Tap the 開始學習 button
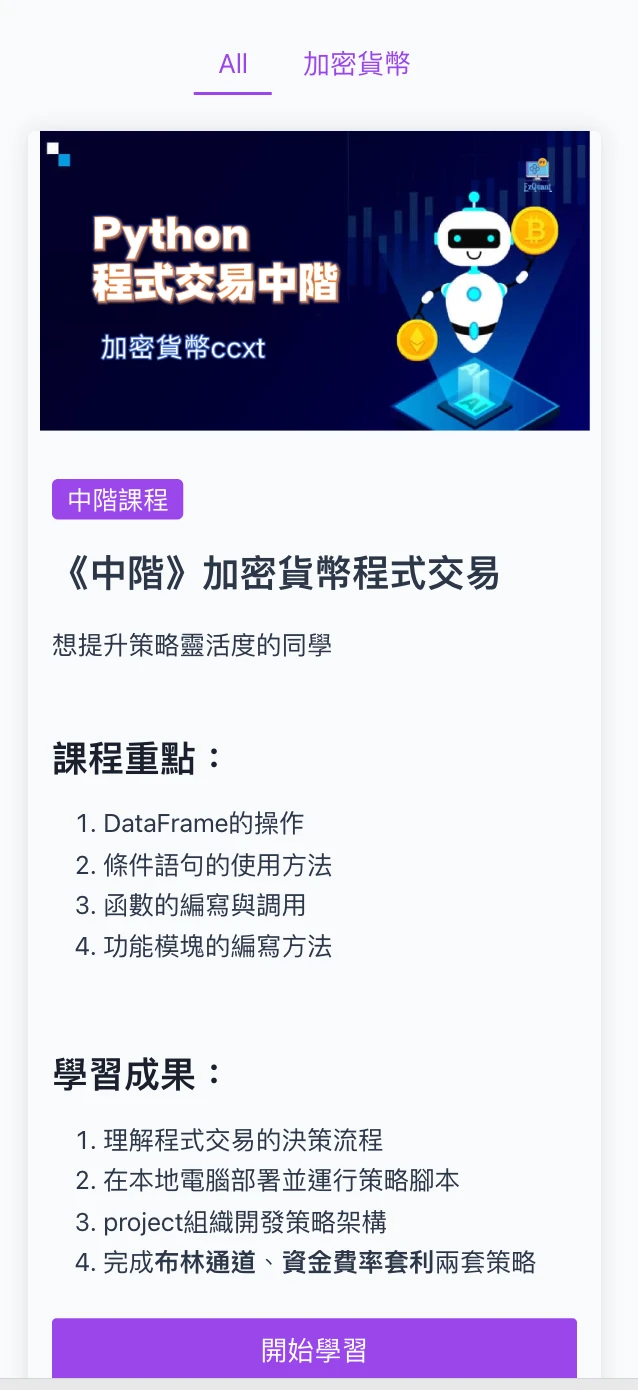Viewport: 638px width, 1390px height. (314, 1349)
